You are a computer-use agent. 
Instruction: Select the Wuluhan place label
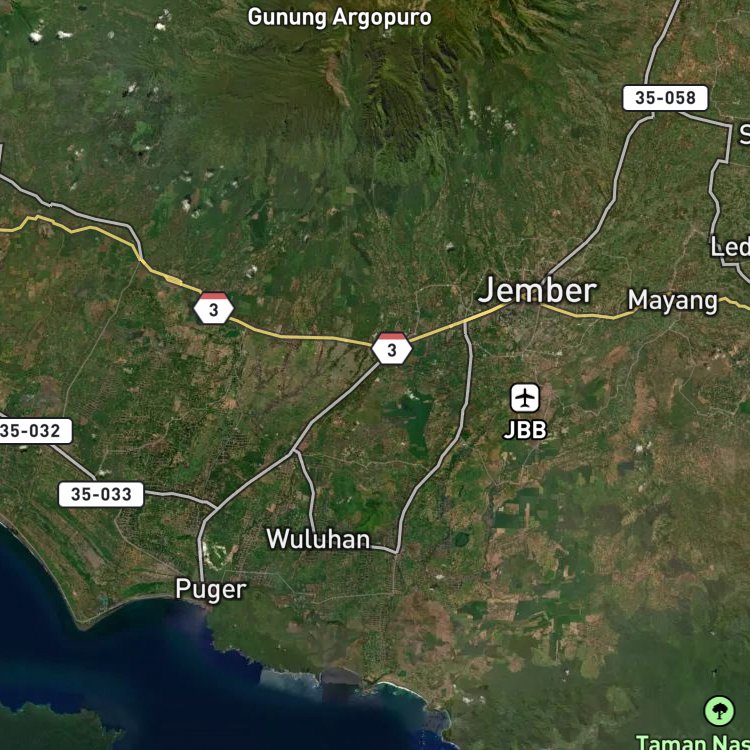(x=318, y=539)
